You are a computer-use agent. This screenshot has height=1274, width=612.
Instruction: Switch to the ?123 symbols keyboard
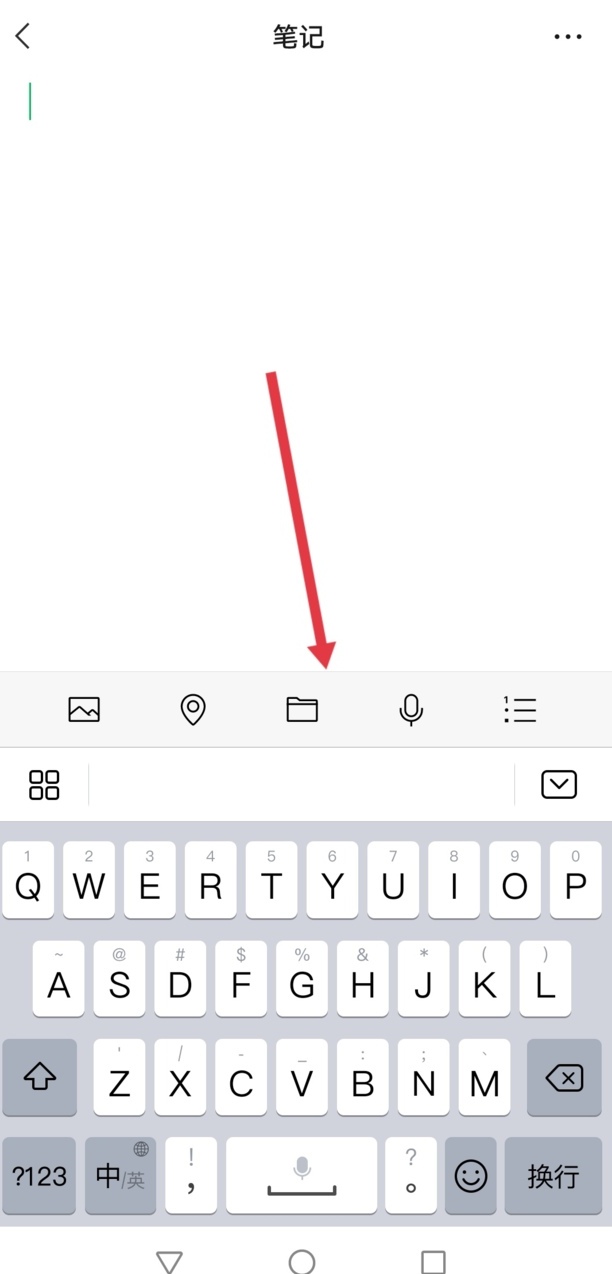(40, 1175)
